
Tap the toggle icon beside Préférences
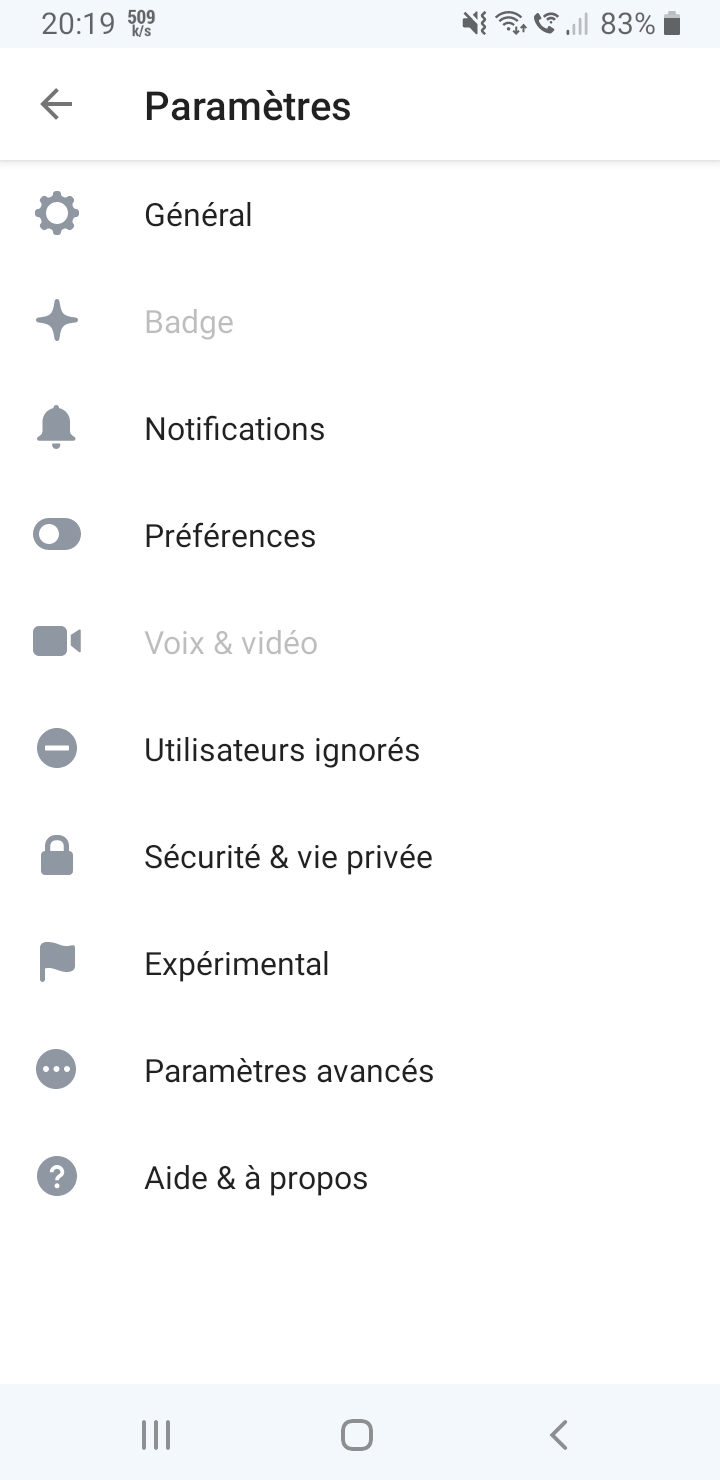click(x=57, y=534)
